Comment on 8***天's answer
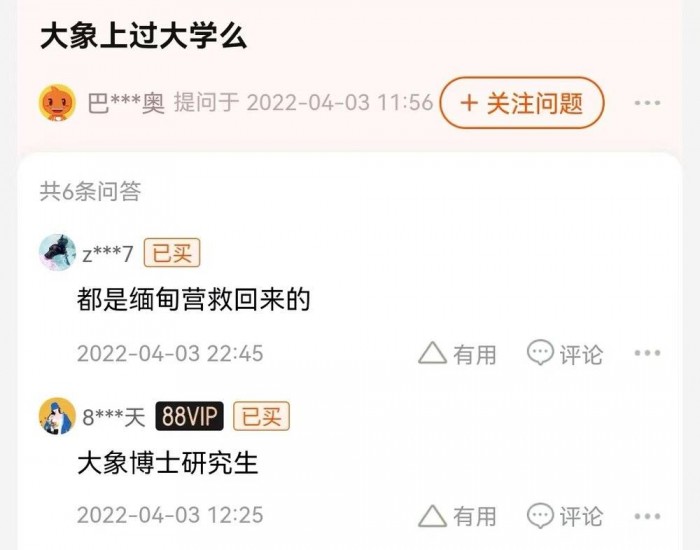The image size is (700, 550). [566, 516]
